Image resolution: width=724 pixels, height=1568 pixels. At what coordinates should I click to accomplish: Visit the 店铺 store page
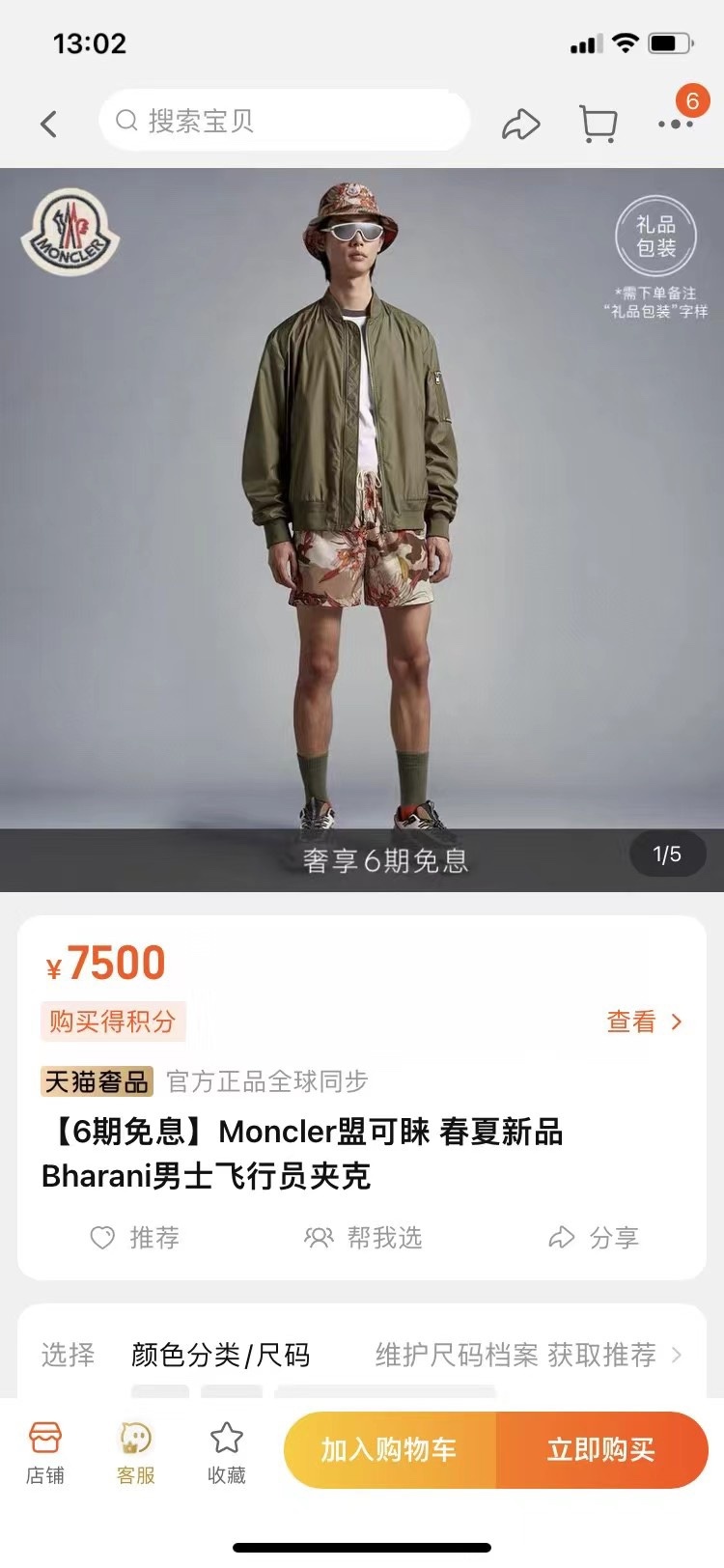[x=45, y=1451]
